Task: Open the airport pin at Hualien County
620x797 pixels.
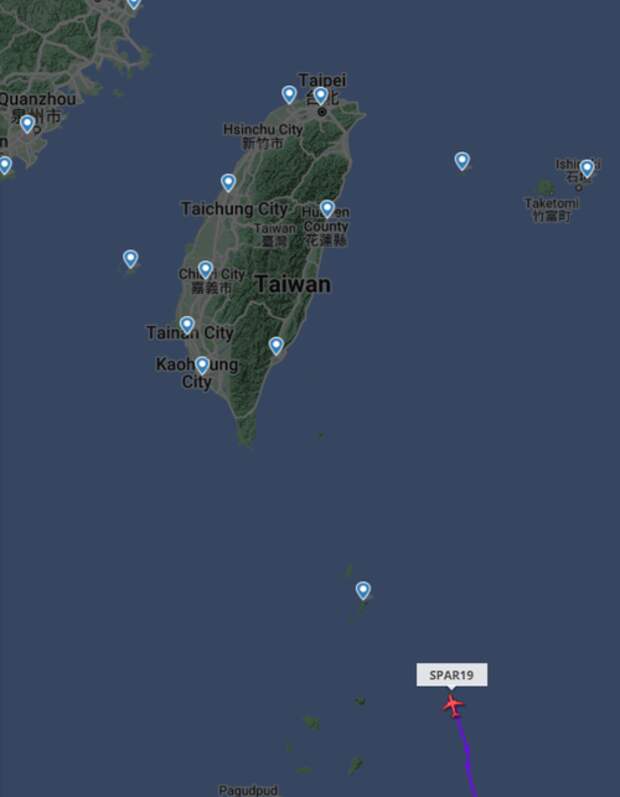Action: point(327,208)
